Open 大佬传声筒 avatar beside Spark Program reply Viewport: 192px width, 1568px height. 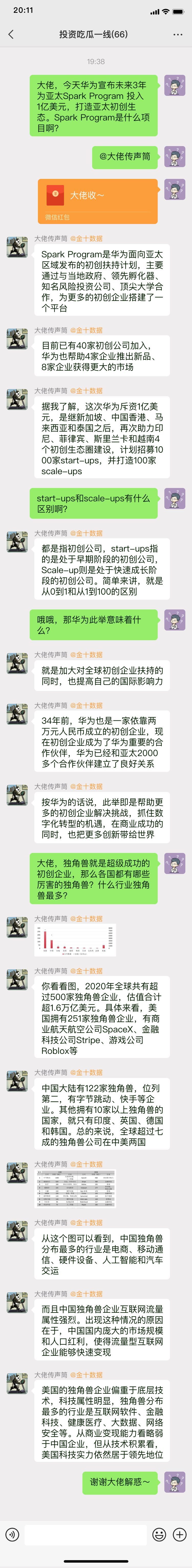tap(17, 248)
